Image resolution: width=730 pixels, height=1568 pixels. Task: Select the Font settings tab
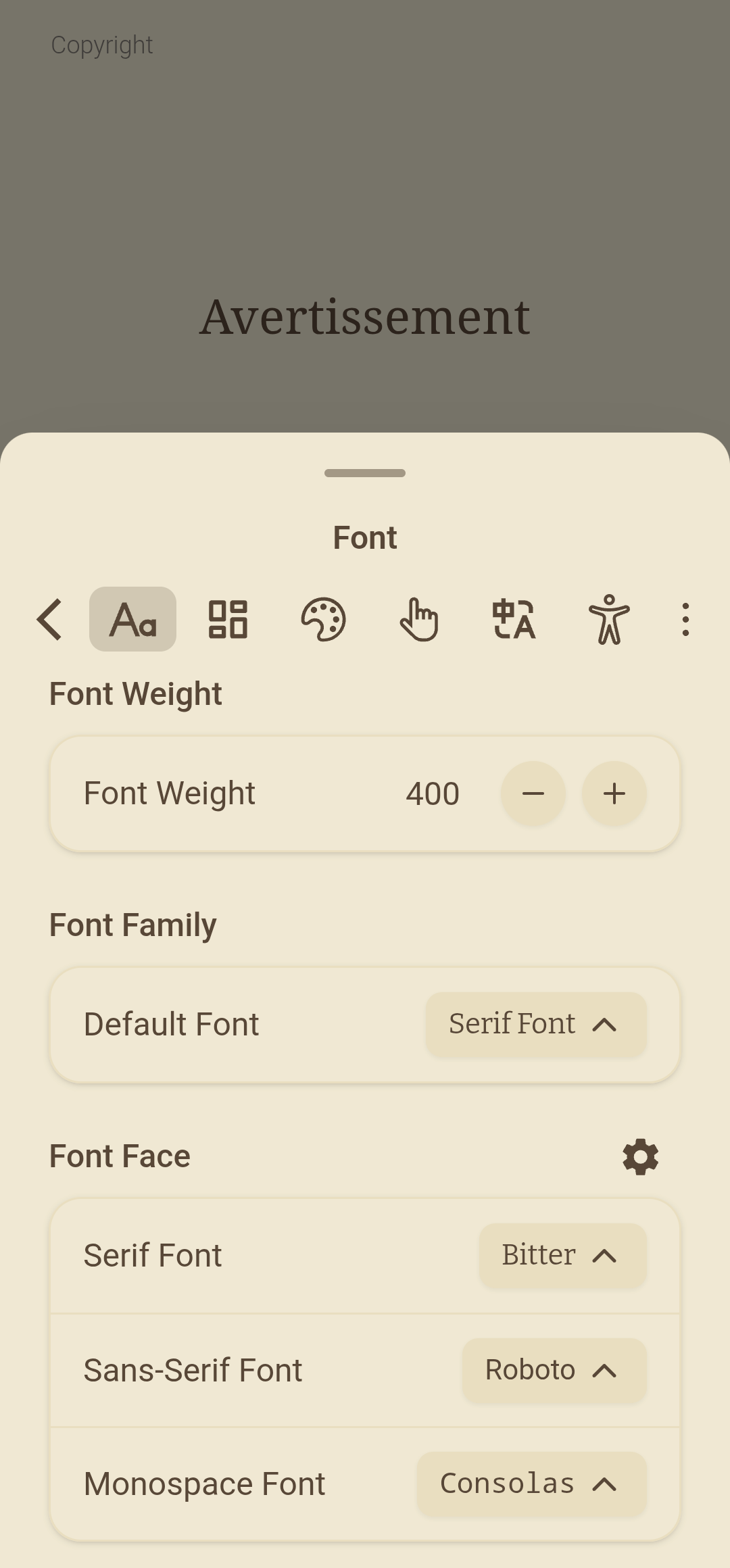click(132, 619)
